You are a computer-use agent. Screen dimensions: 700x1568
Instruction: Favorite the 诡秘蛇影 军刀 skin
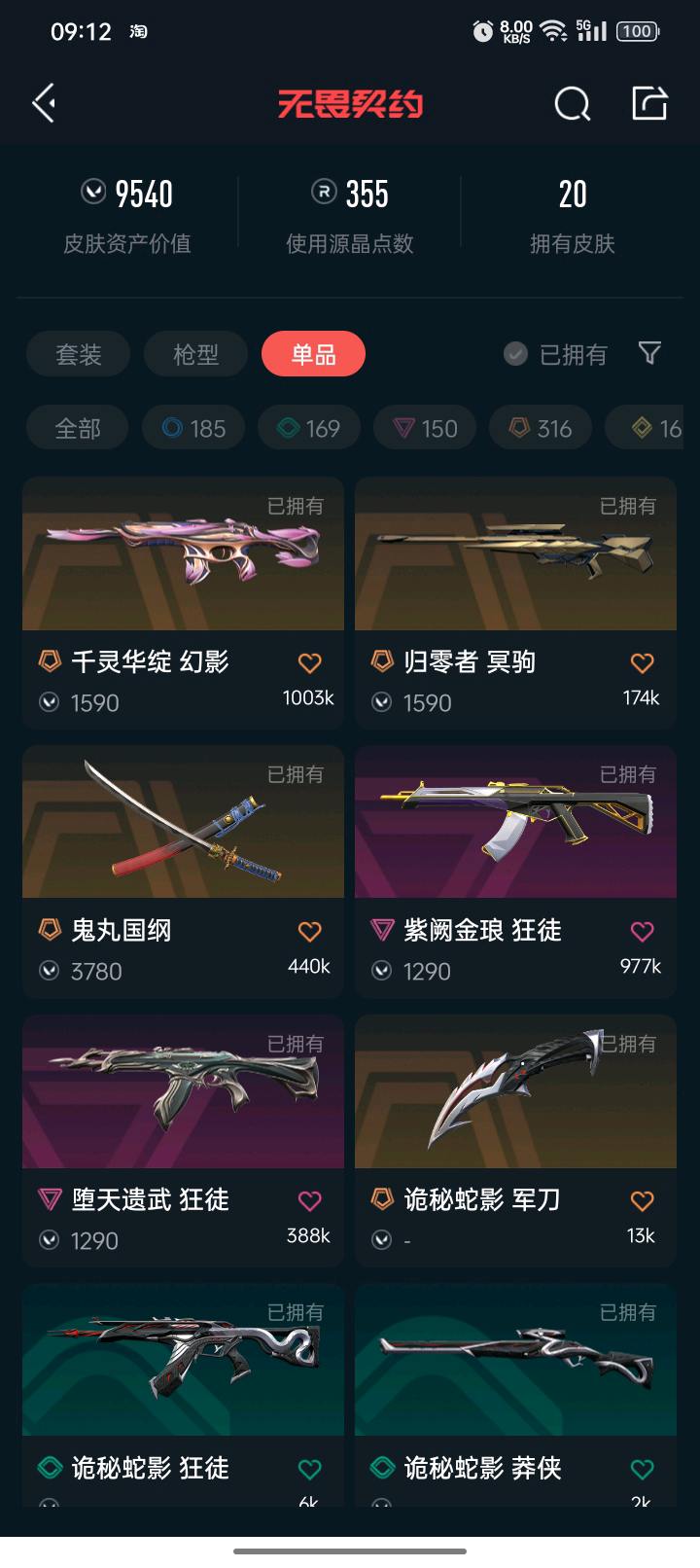click(642, 1201)
